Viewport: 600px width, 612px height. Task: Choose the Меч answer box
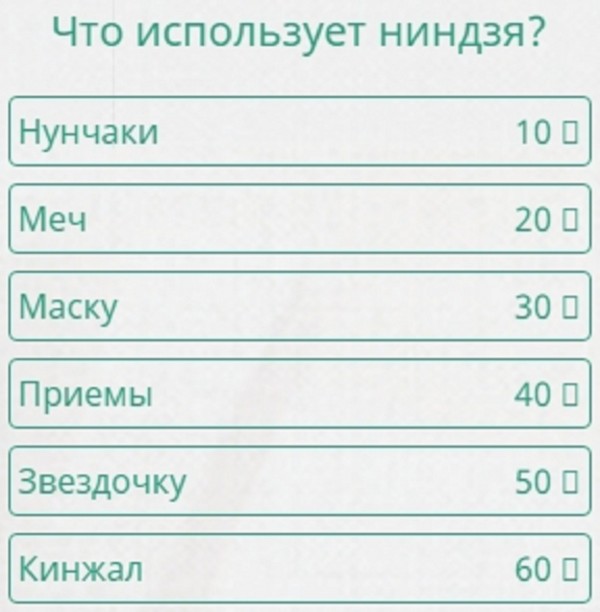[299, 219]
